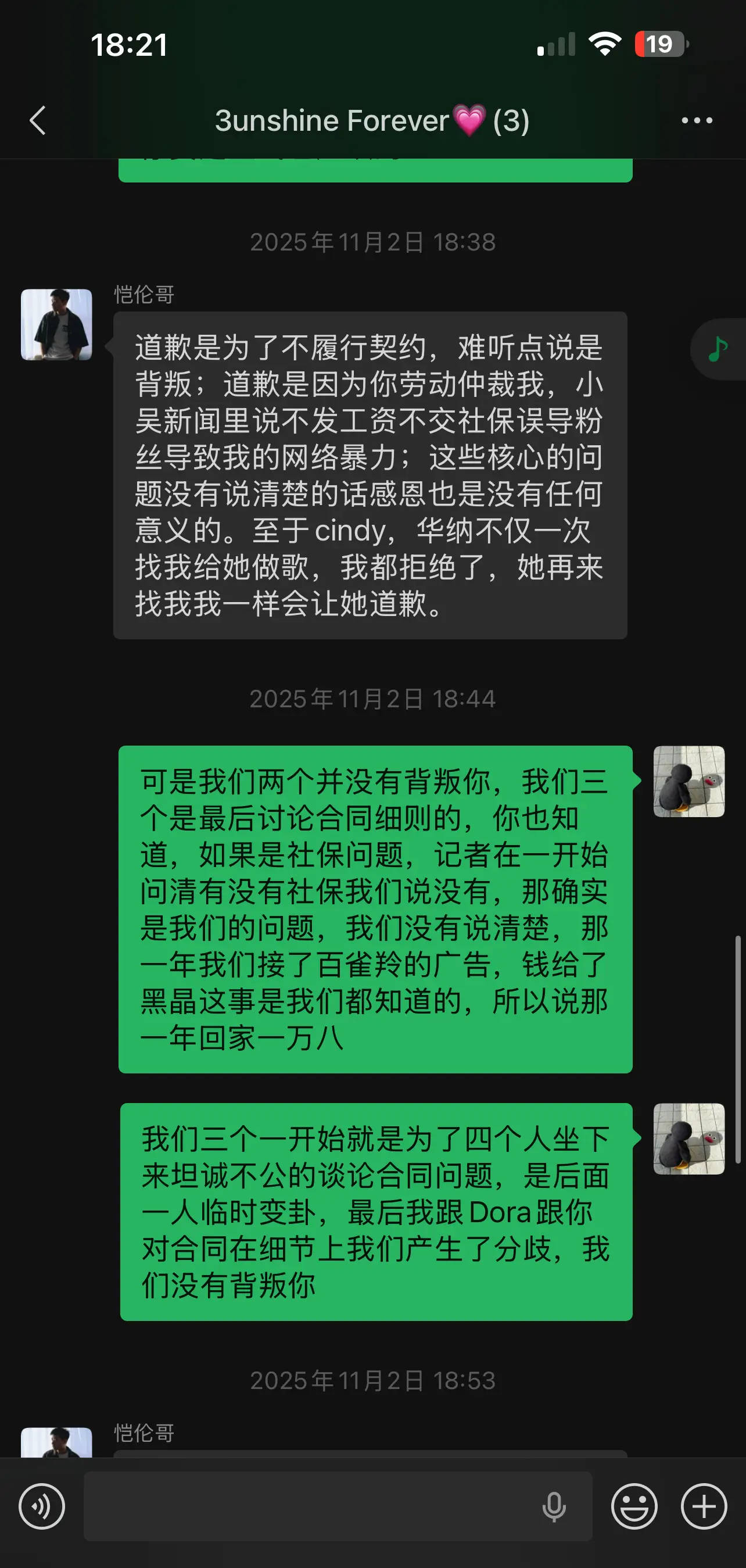Viewport: 746px width, 1568px height.
Task: Open the floating music note widget
Action: coord(719,349)
